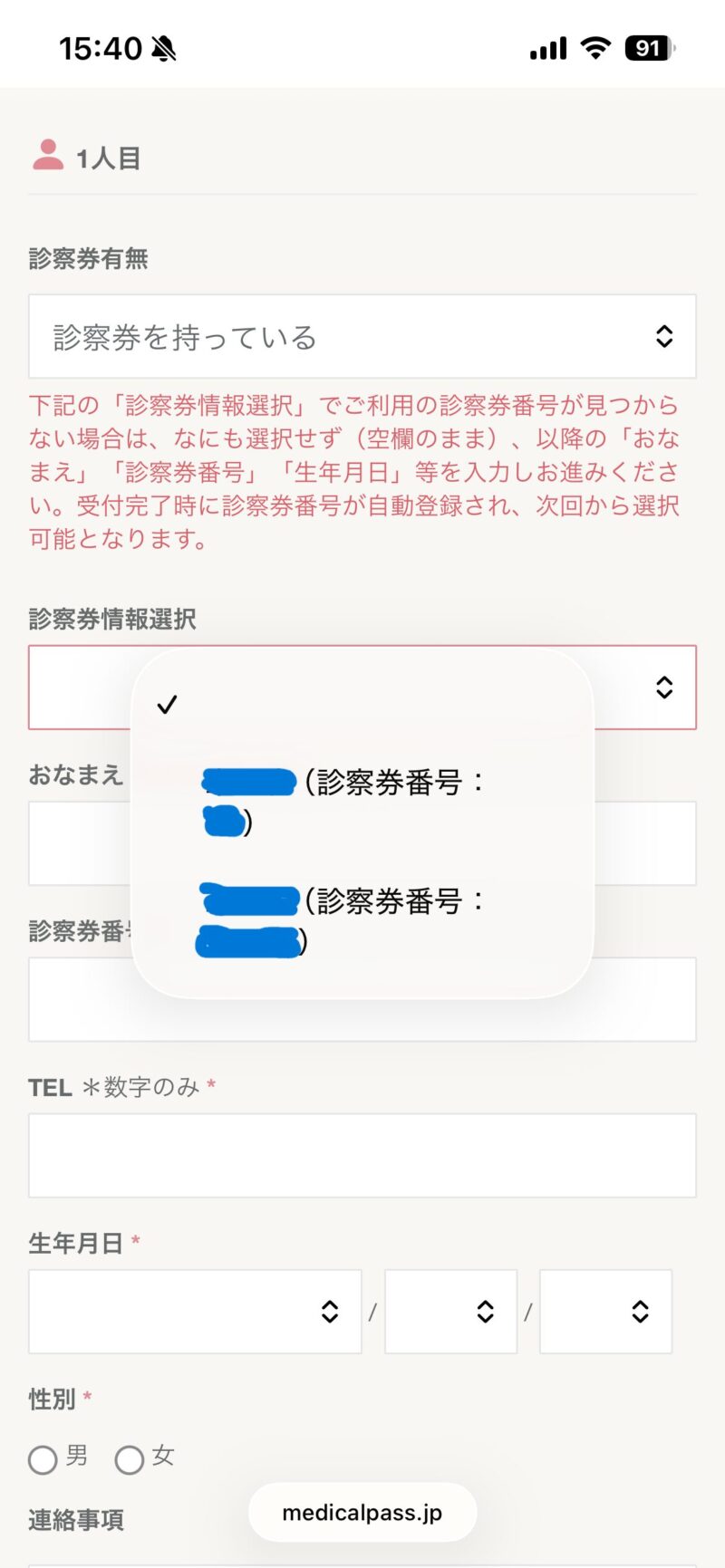Select 女 for 性別
The image size is (725, 1568).
130,1459
